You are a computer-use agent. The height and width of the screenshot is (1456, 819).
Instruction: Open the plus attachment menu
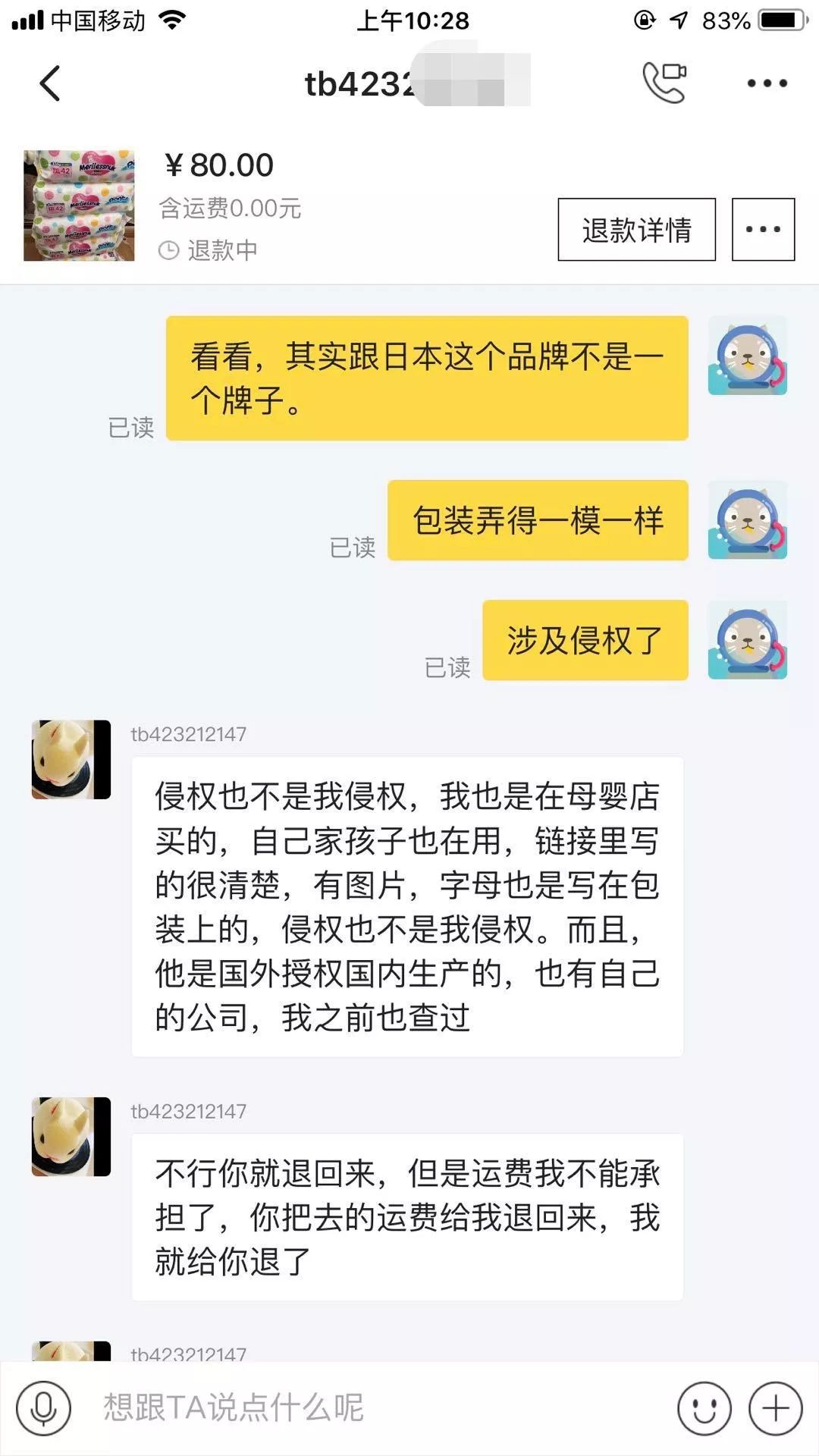coord(775,1408)
